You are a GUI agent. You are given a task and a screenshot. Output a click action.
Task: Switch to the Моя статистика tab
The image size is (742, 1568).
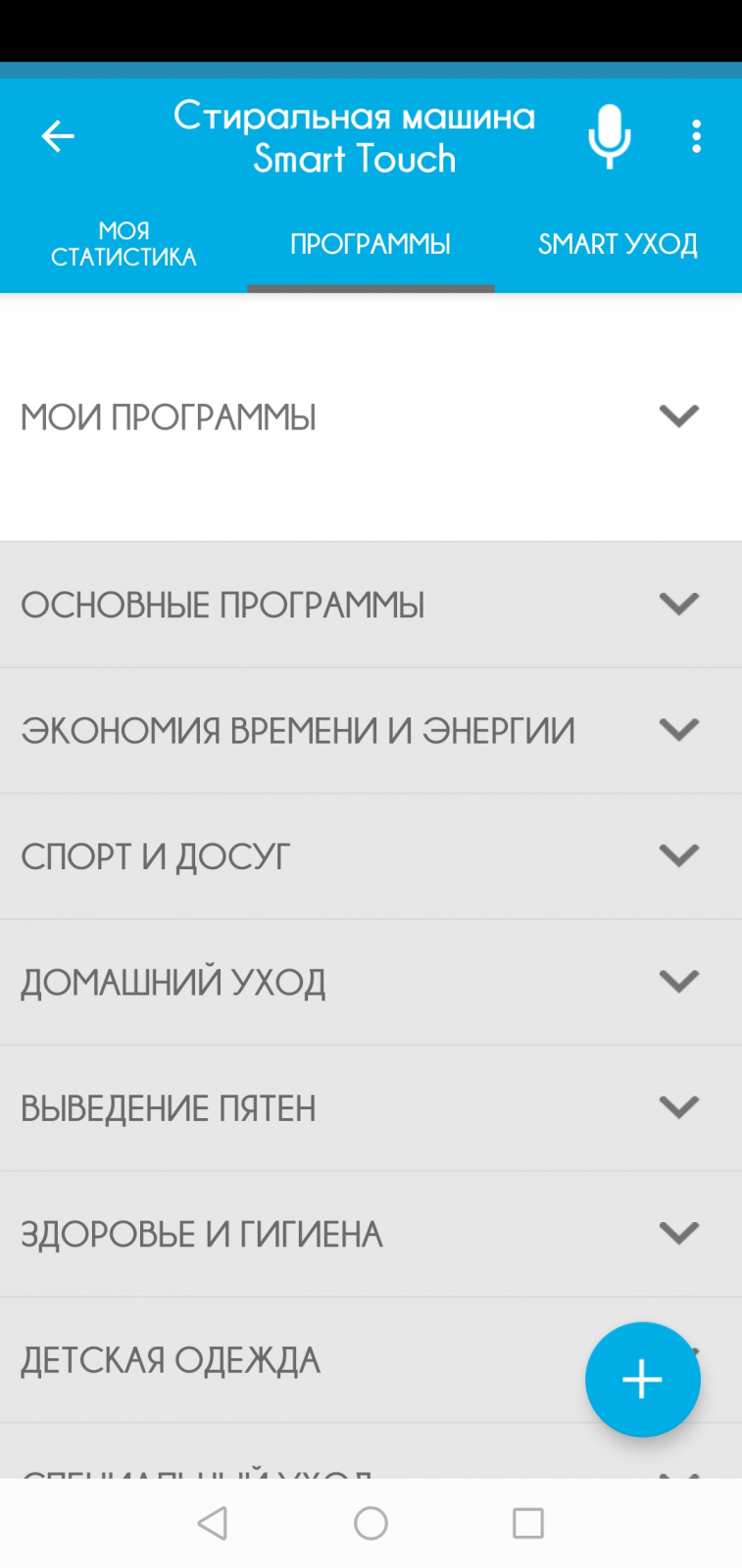point(124,244)
